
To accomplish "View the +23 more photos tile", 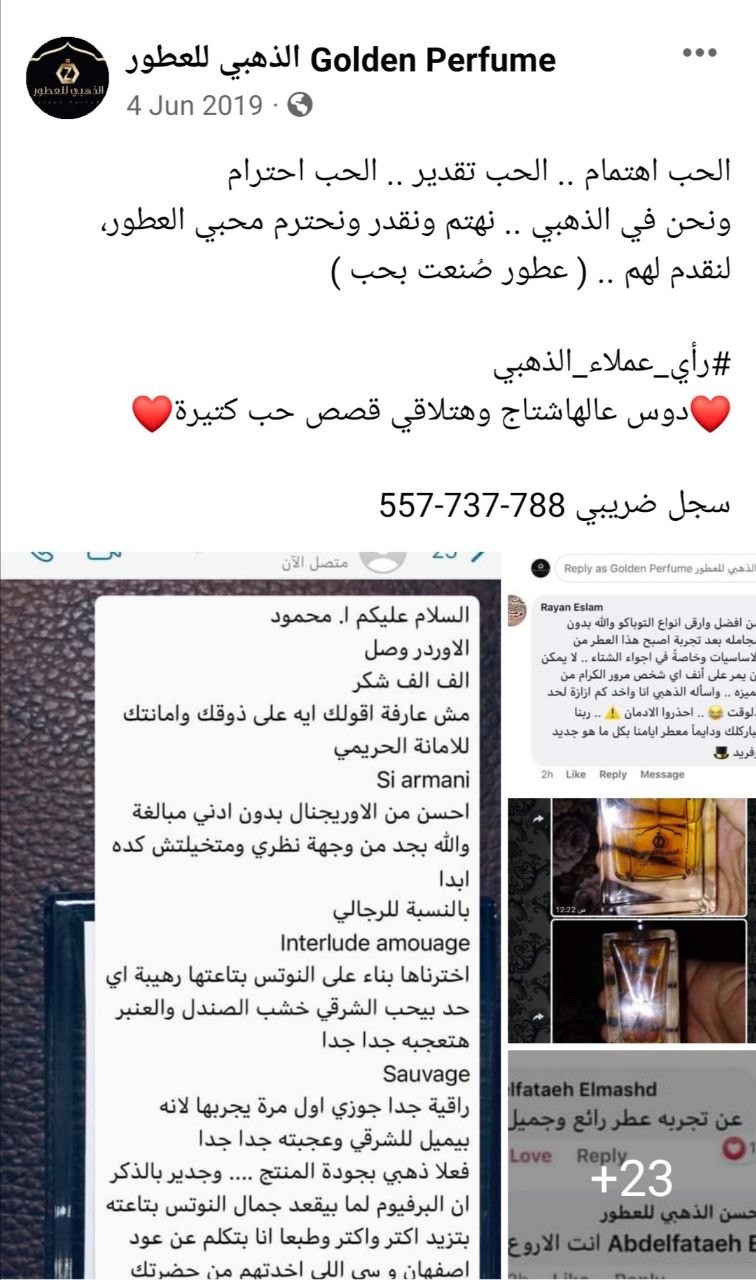I will click(x=632, y=1165).
